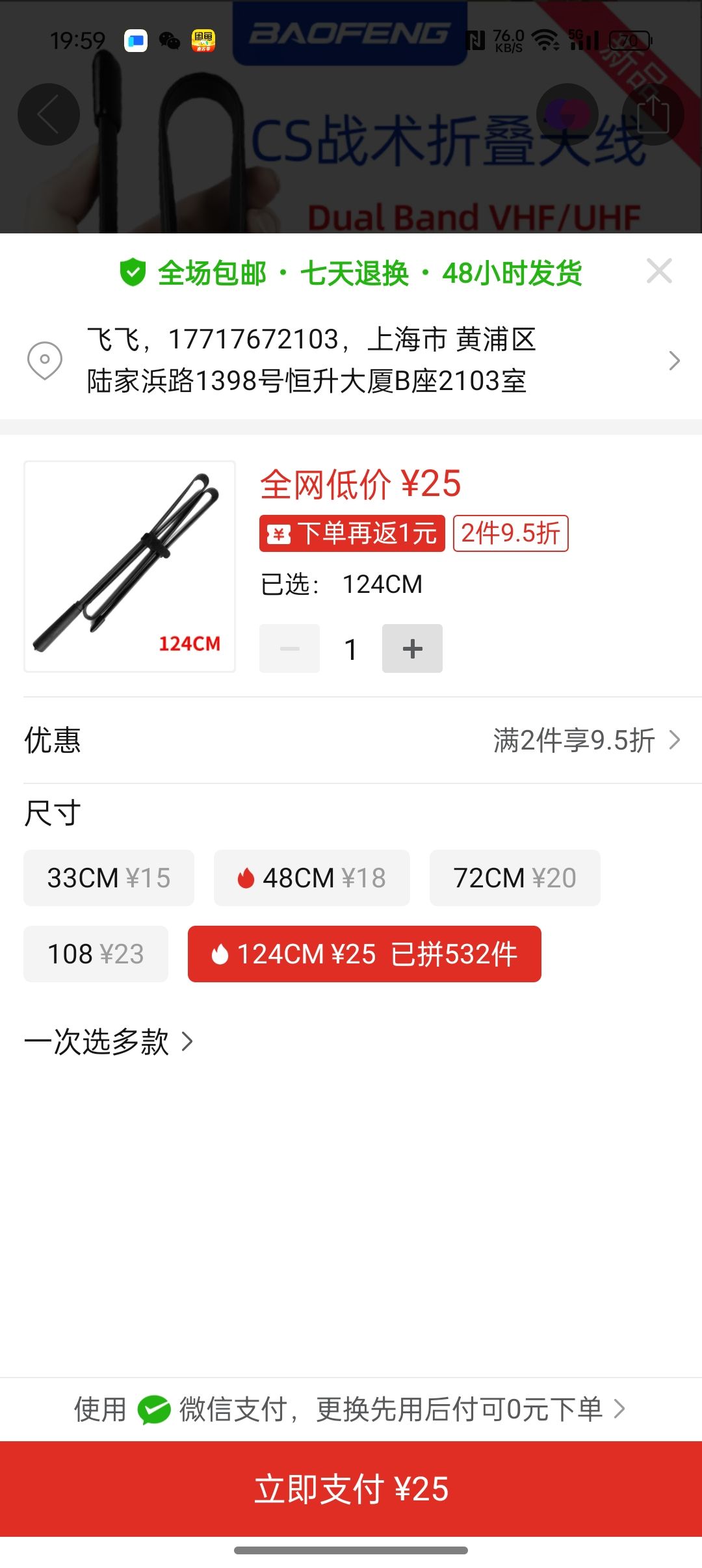Tap the 下单再返1元 cashback tag

(352, 533)
